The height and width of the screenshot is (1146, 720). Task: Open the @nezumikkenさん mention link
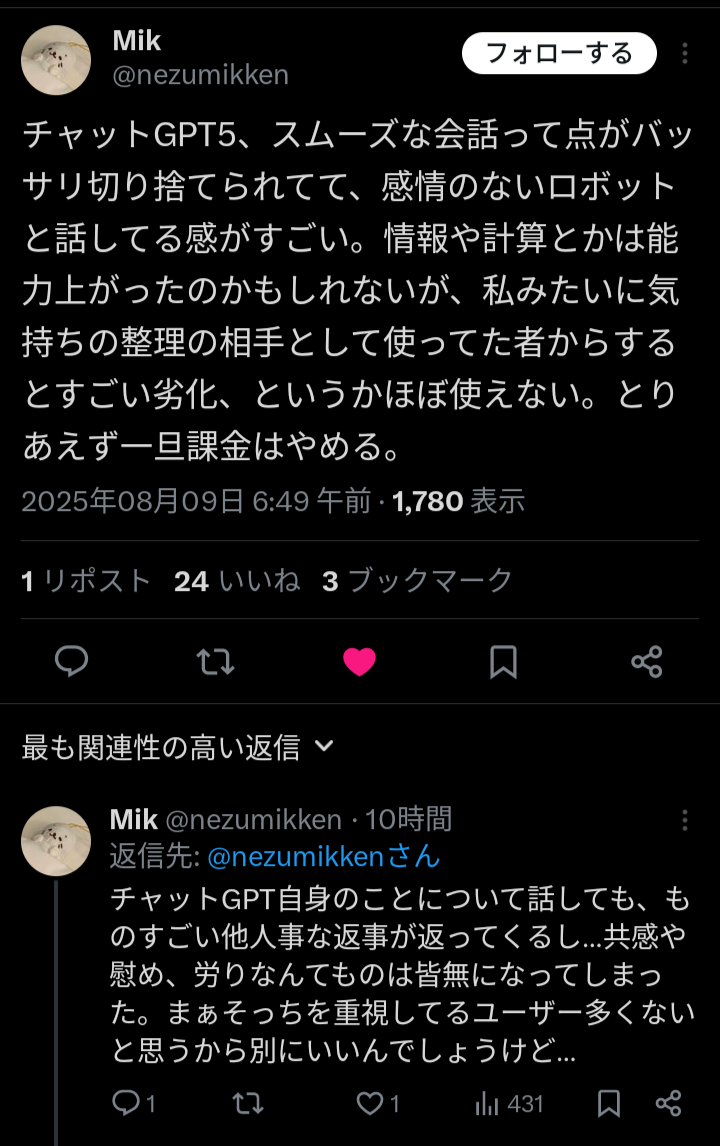pos(323,857)
